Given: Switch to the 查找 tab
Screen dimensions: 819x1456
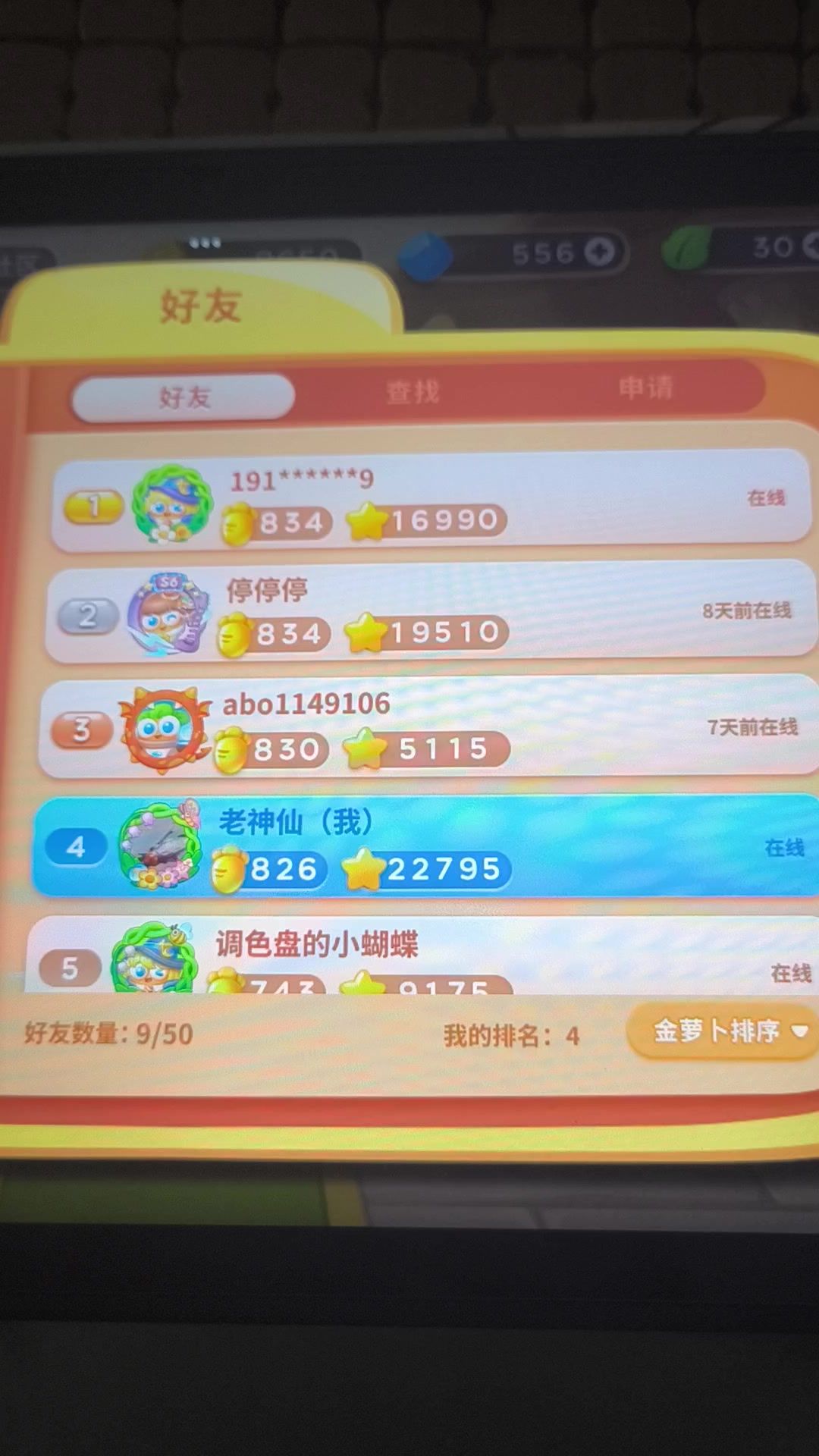Looking at the screenshot, I should click(x=413, y=392).
